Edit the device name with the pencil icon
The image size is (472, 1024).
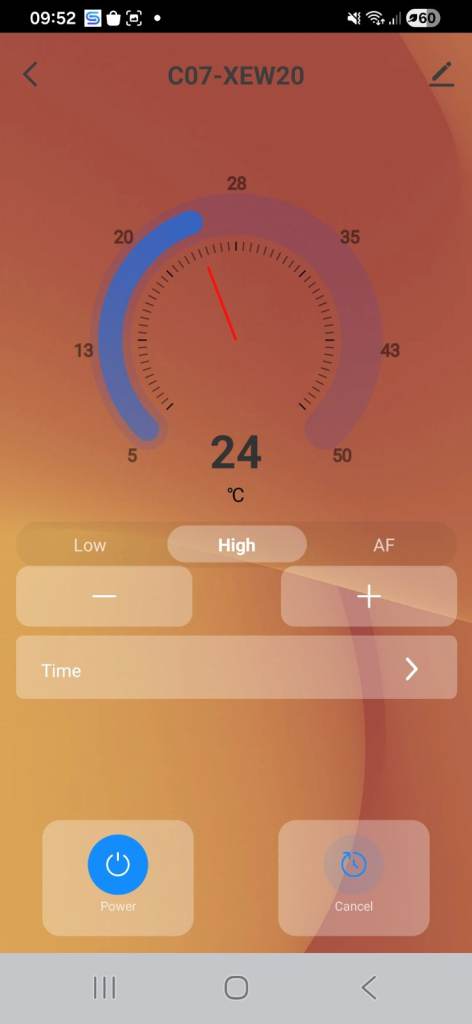tap(441, 75)
